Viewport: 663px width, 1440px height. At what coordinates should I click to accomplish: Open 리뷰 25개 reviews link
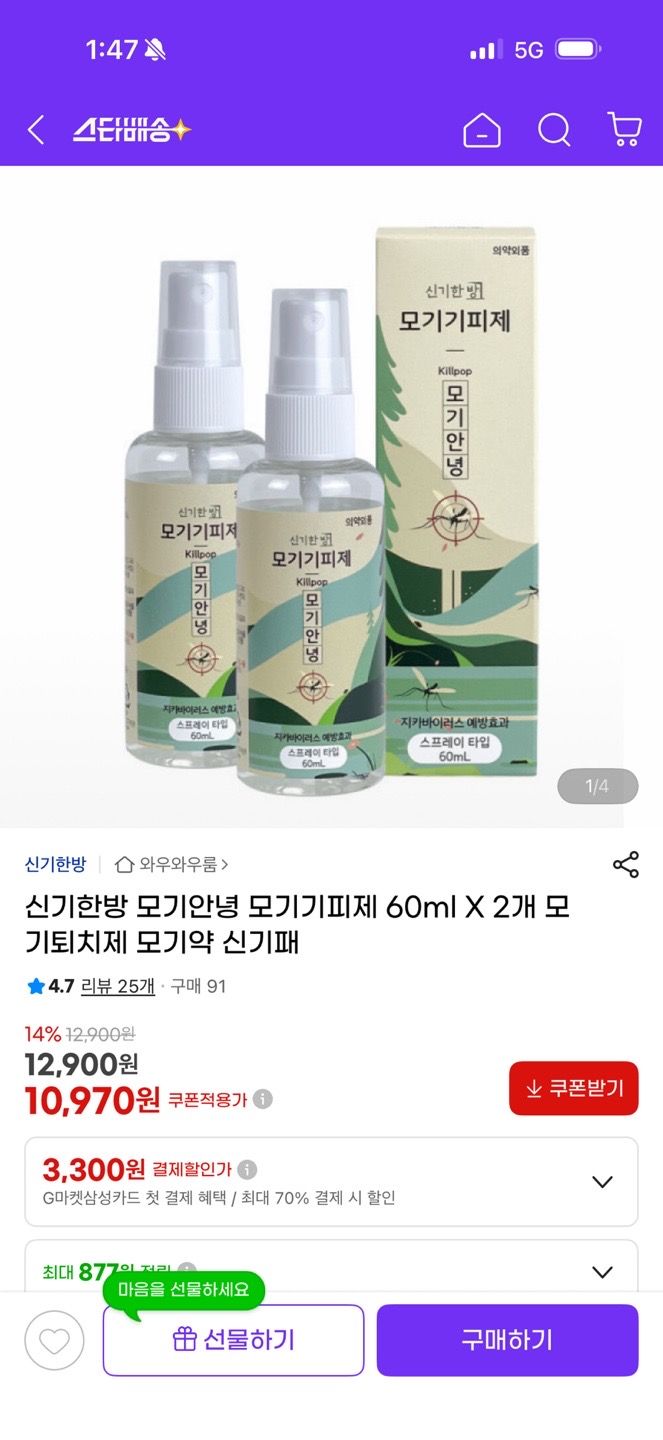(x=118, y=986)
